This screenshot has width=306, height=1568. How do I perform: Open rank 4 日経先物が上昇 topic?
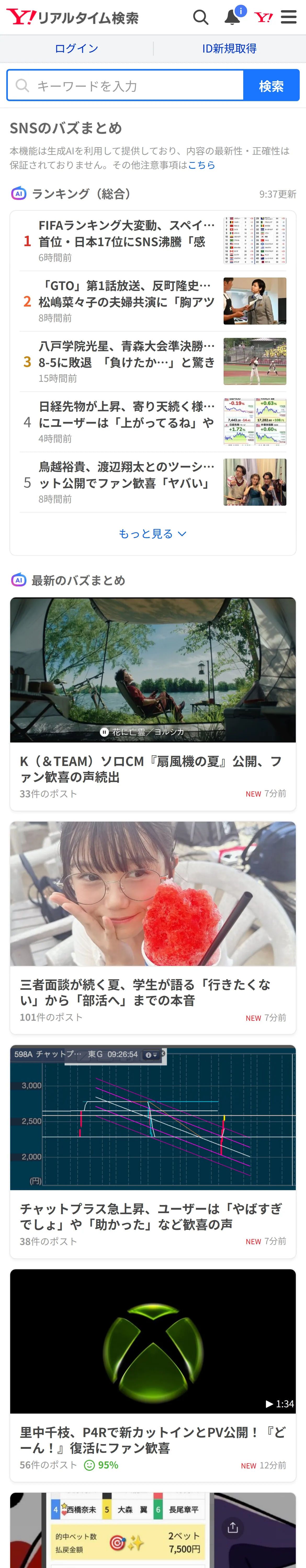click(153, 422)
